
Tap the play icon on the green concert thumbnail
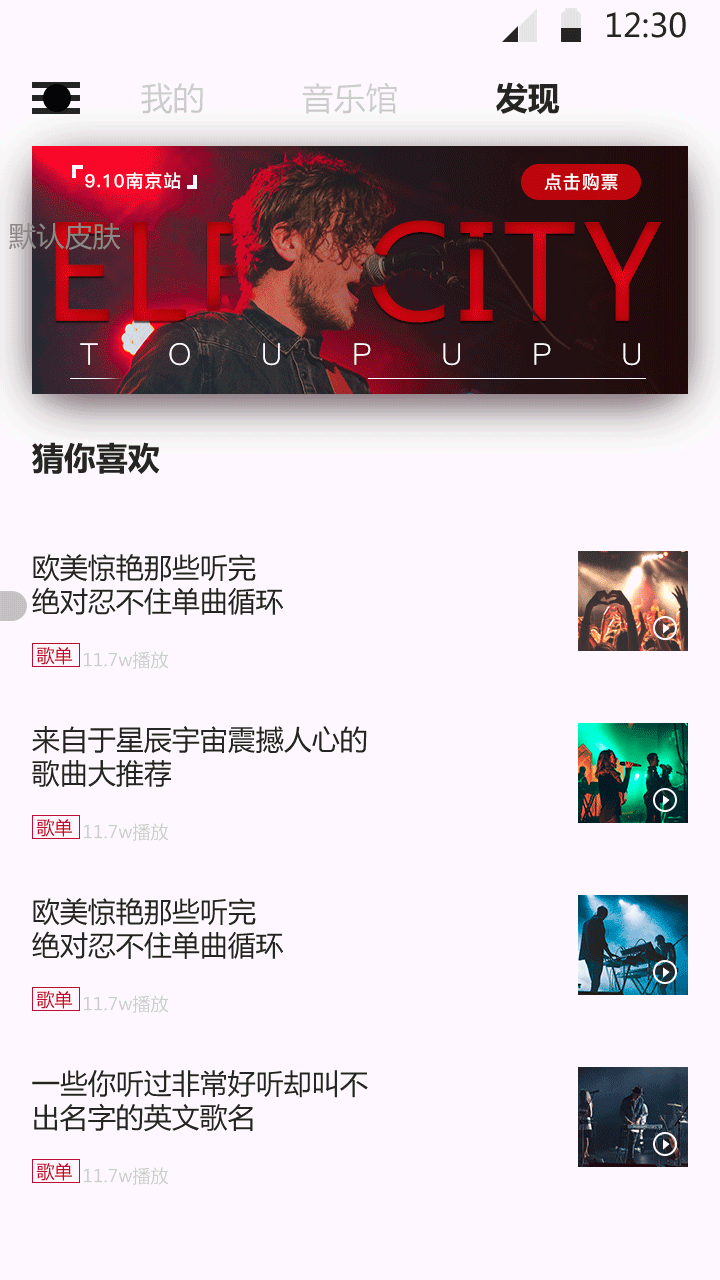click(x=665, y=800)
